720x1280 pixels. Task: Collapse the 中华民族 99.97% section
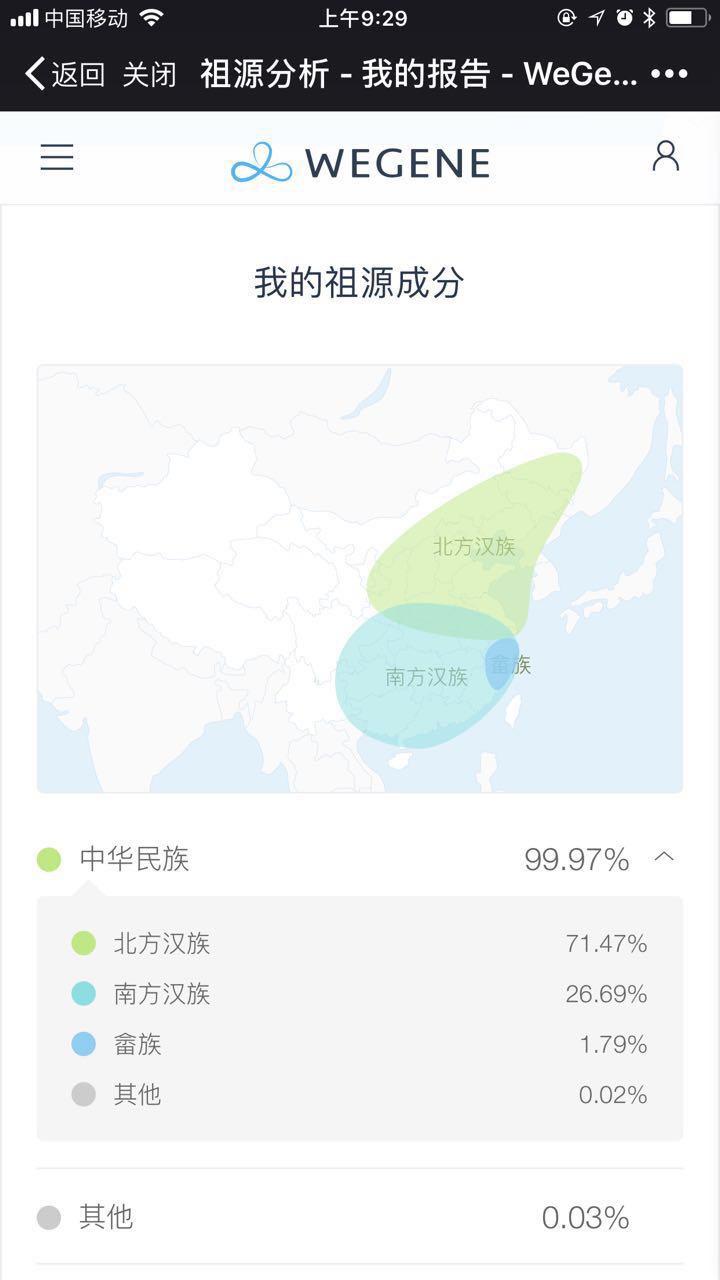click(x=360, y=859)
